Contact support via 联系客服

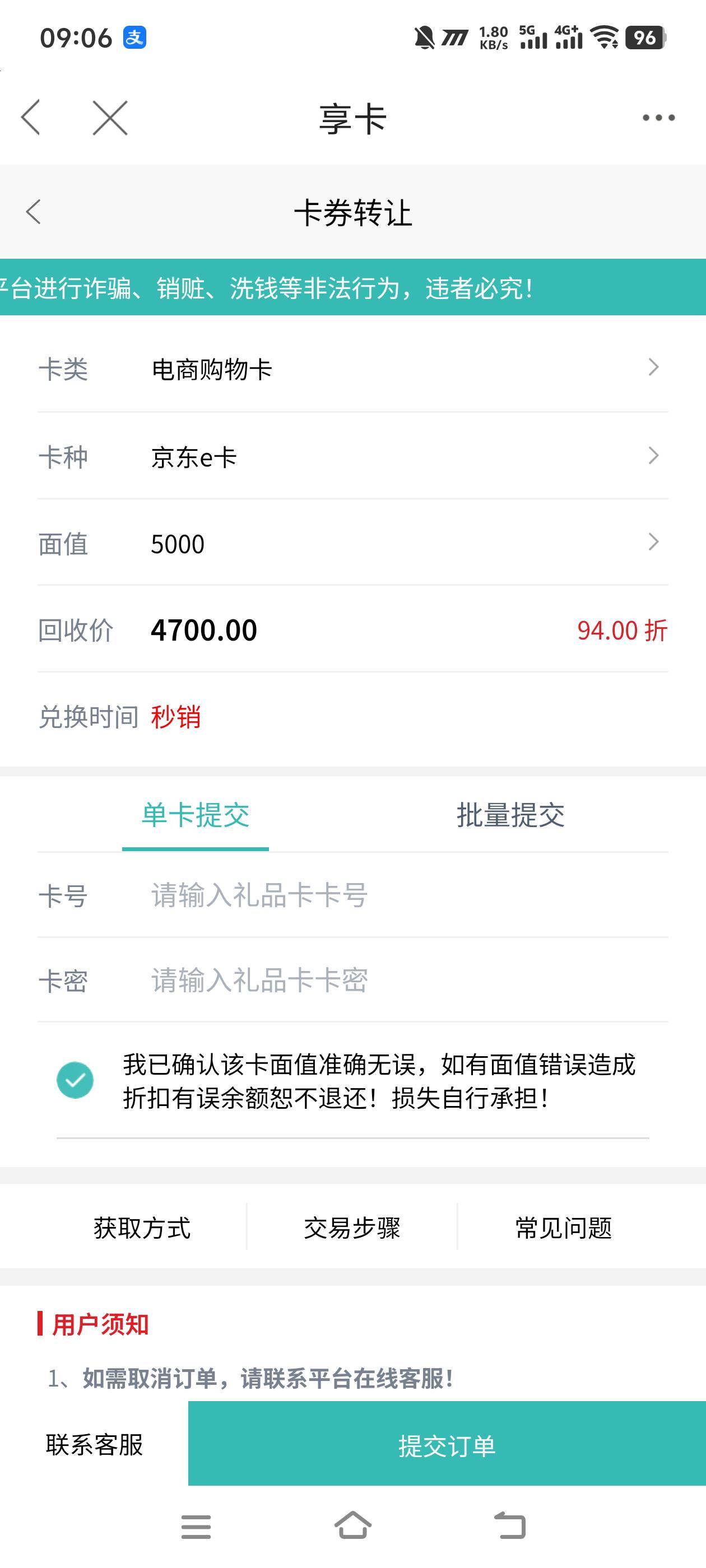[x=95, y=1444]
